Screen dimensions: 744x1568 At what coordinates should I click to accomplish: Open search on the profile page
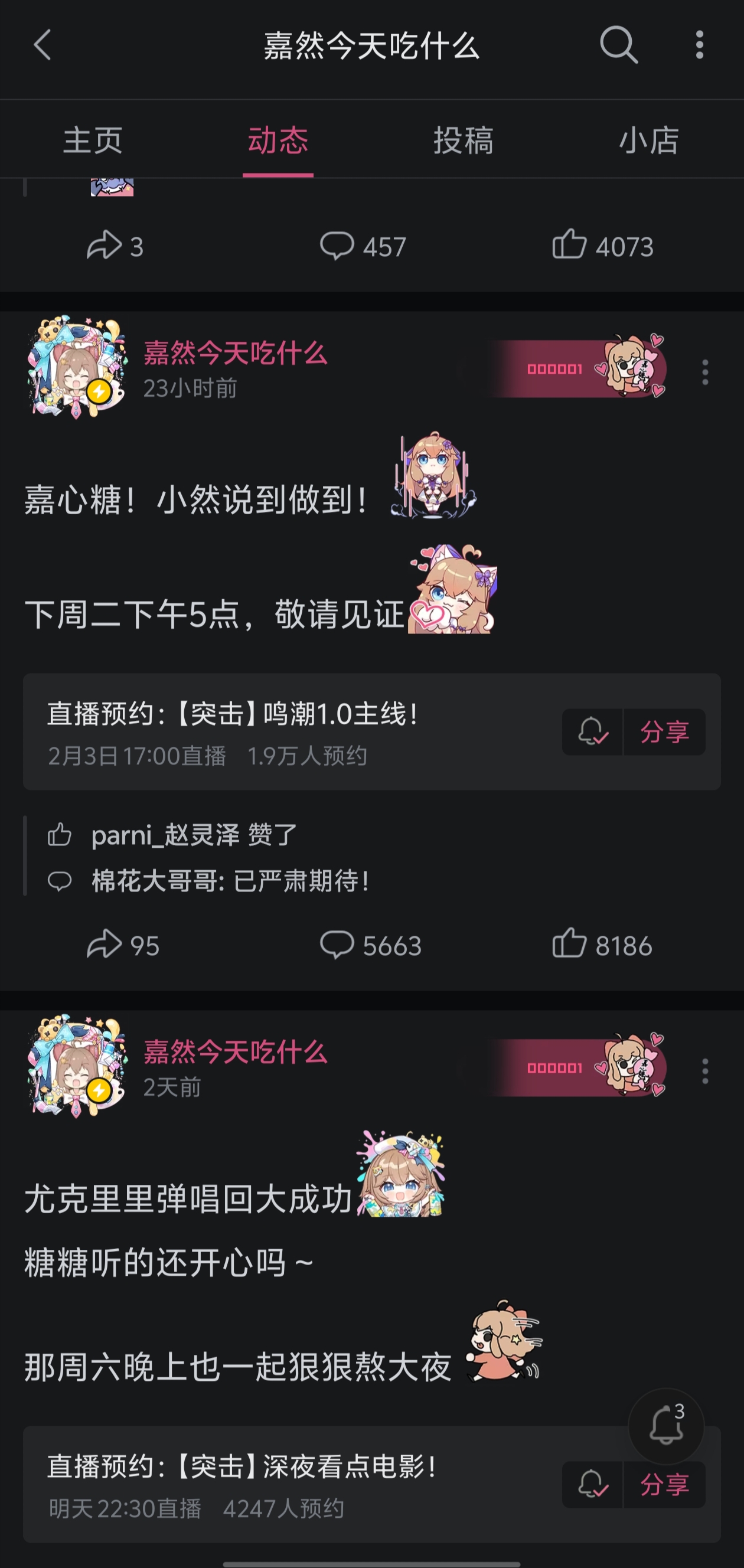point(619,45)
